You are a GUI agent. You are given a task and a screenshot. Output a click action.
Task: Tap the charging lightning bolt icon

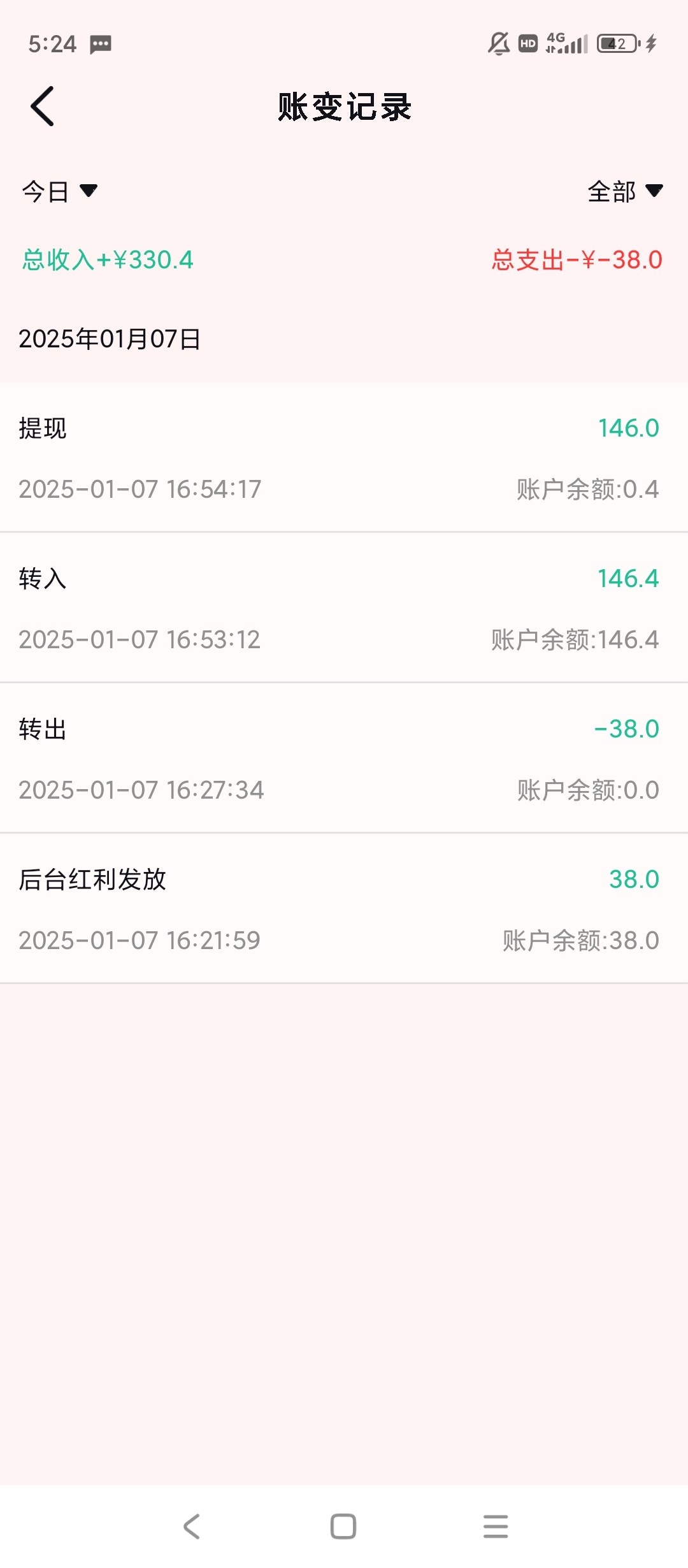click(x=650, y=45)
